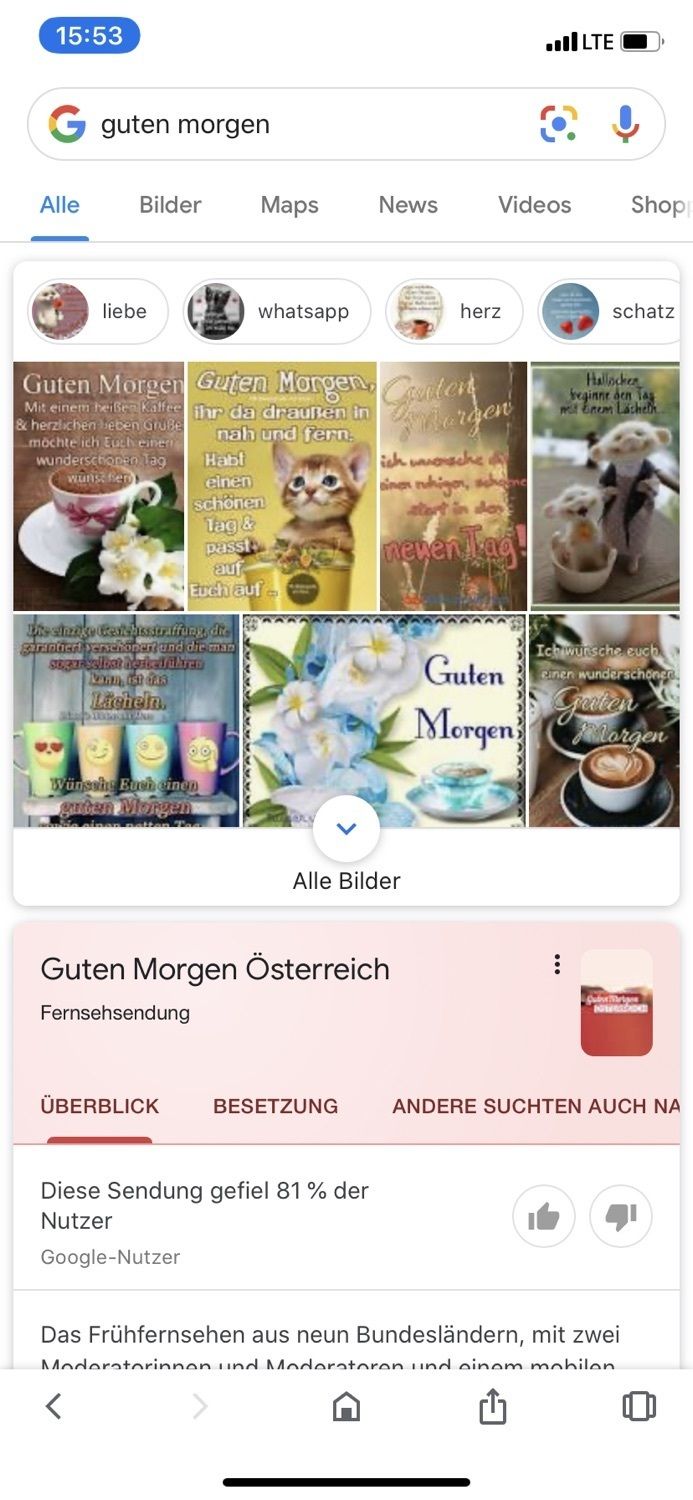Go to the Videos tab
The image size is (693, 1500).
click(x=534, y=205)
